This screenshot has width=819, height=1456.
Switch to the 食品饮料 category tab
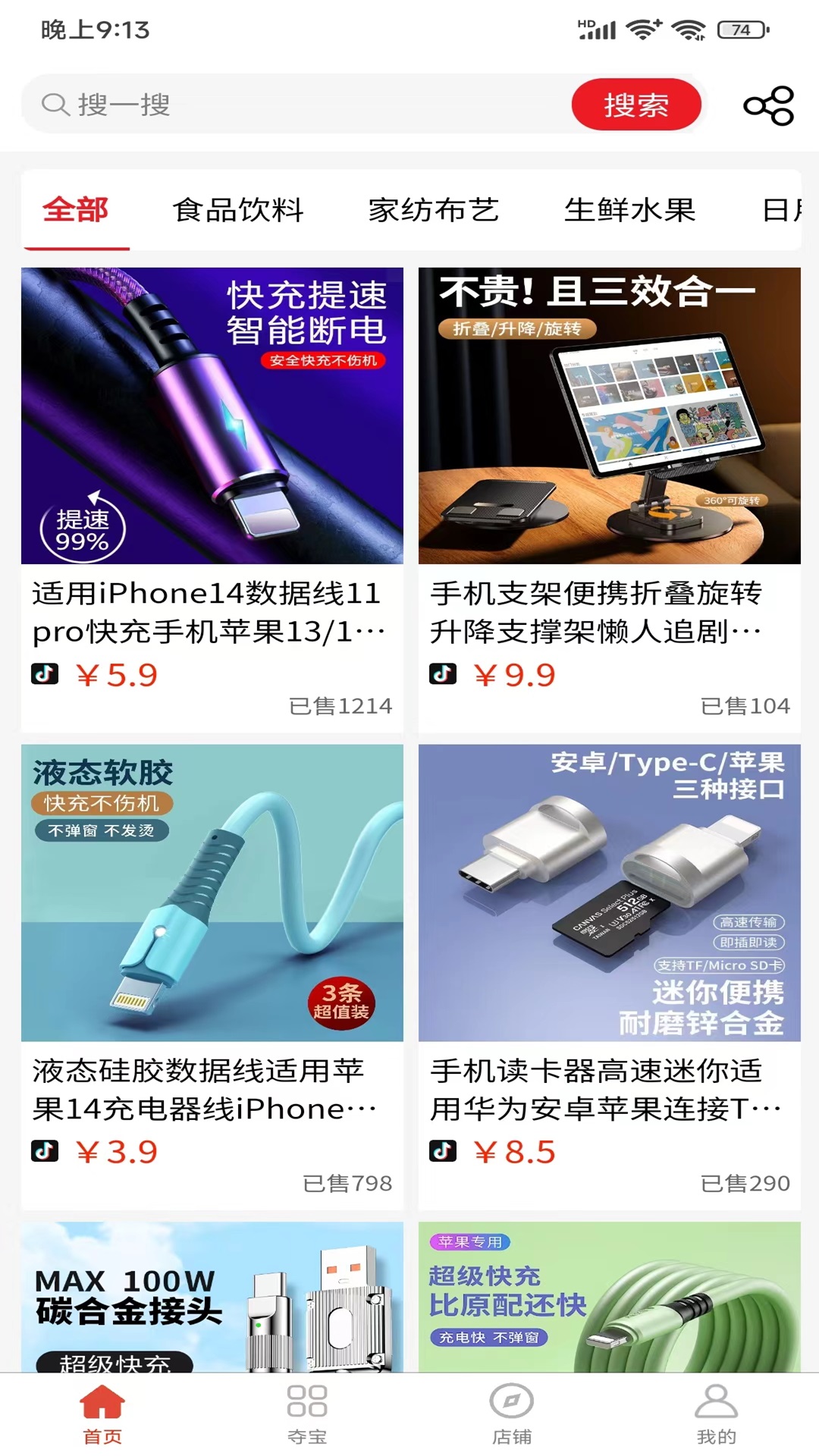tap(239, 210)
